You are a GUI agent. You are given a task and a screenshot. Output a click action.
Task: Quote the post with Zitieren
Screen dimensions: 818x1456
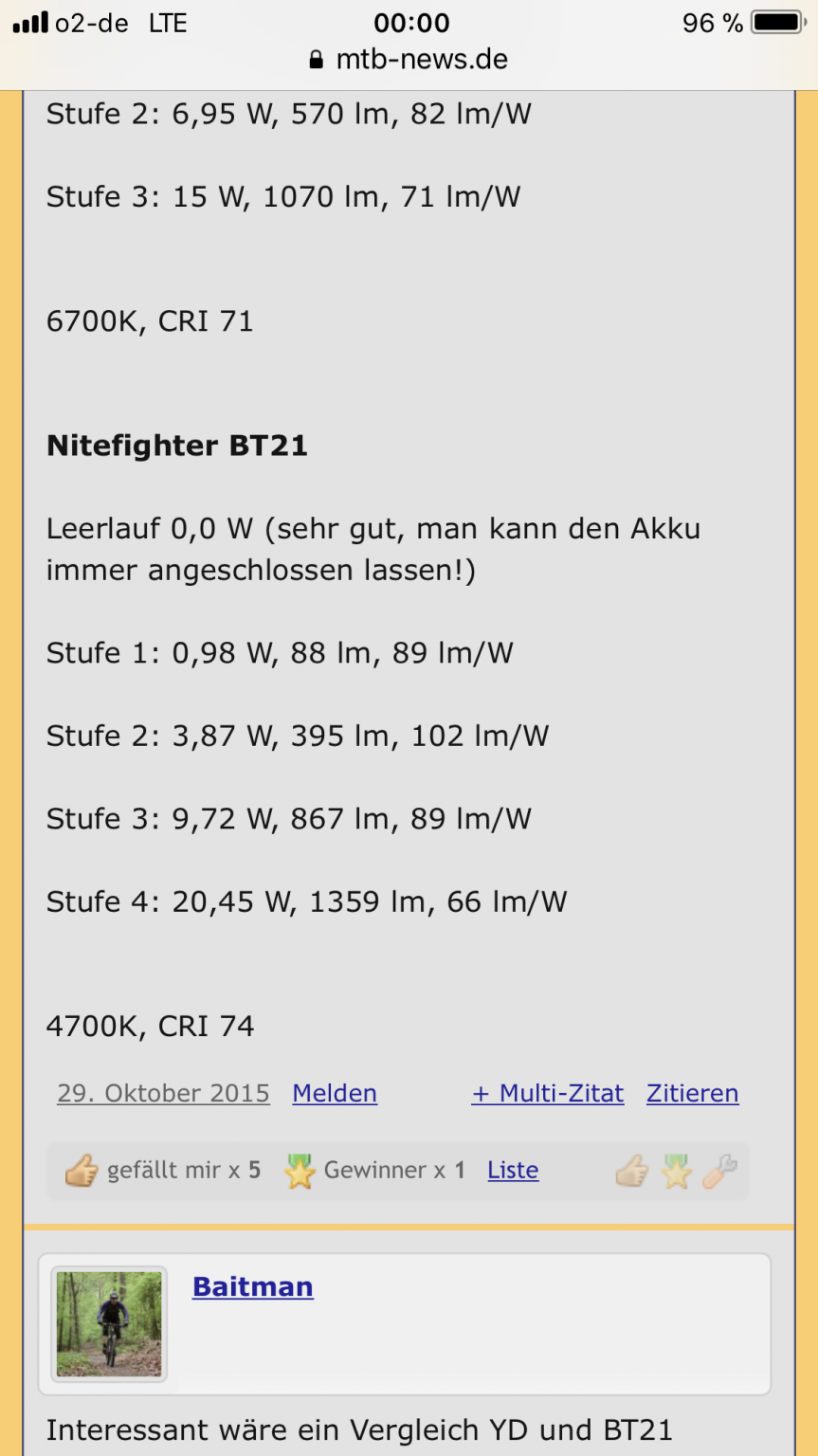pos(692,1093)
